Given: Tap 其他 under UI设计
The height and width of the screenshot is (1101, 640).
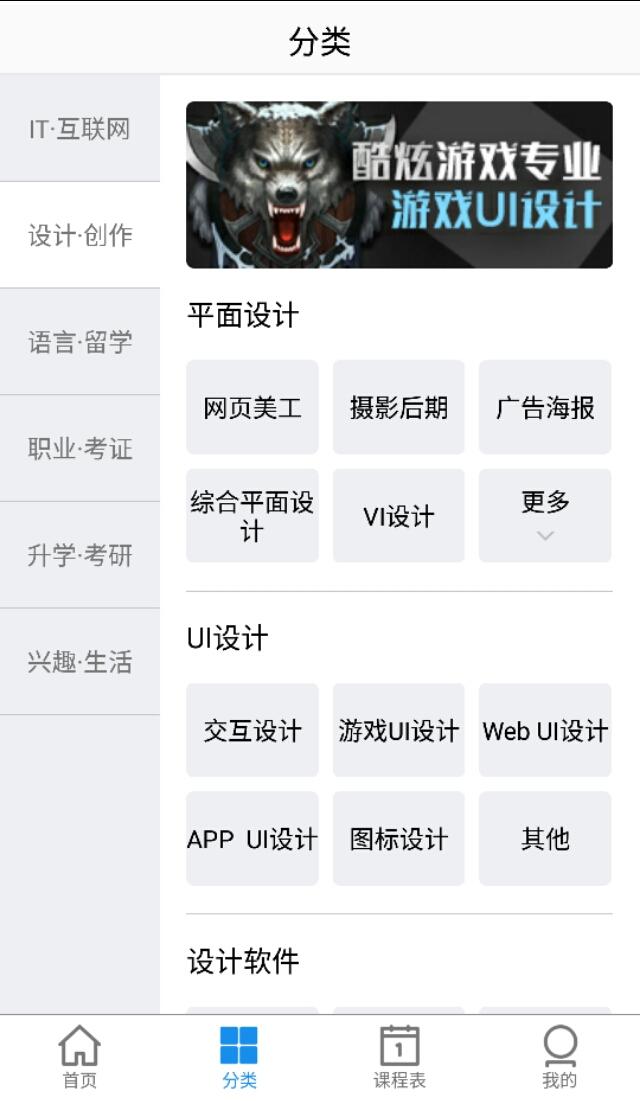Looking at the screenshot, I should point(545,838).
